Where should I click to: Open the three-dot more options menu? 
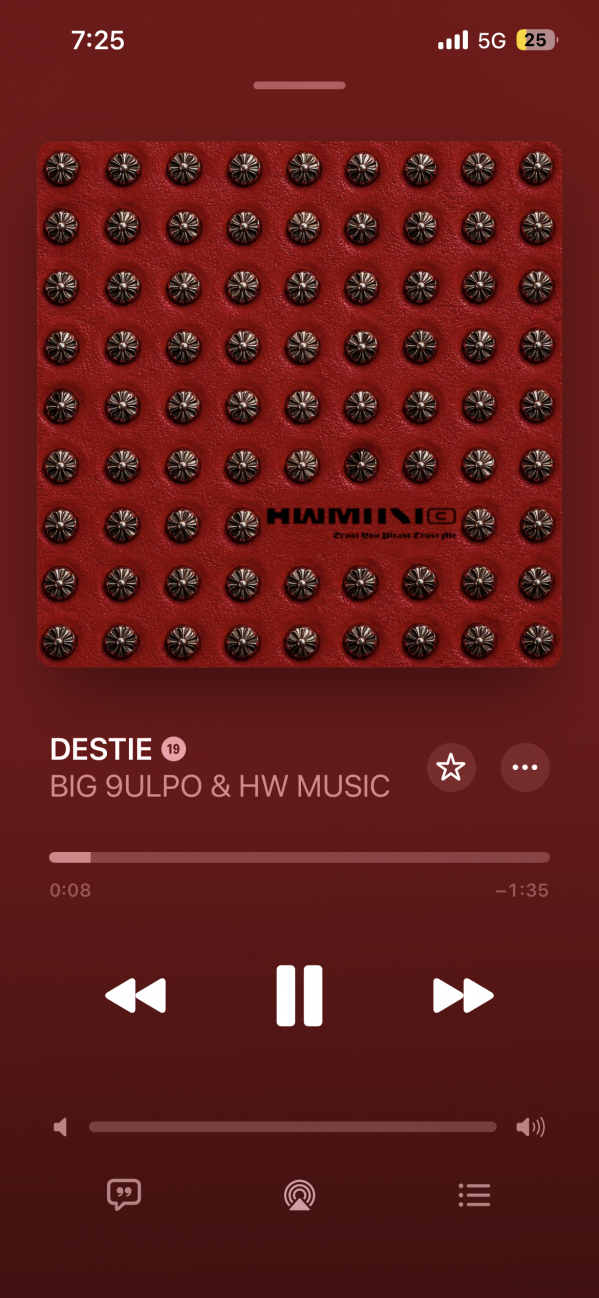[525, 768]
